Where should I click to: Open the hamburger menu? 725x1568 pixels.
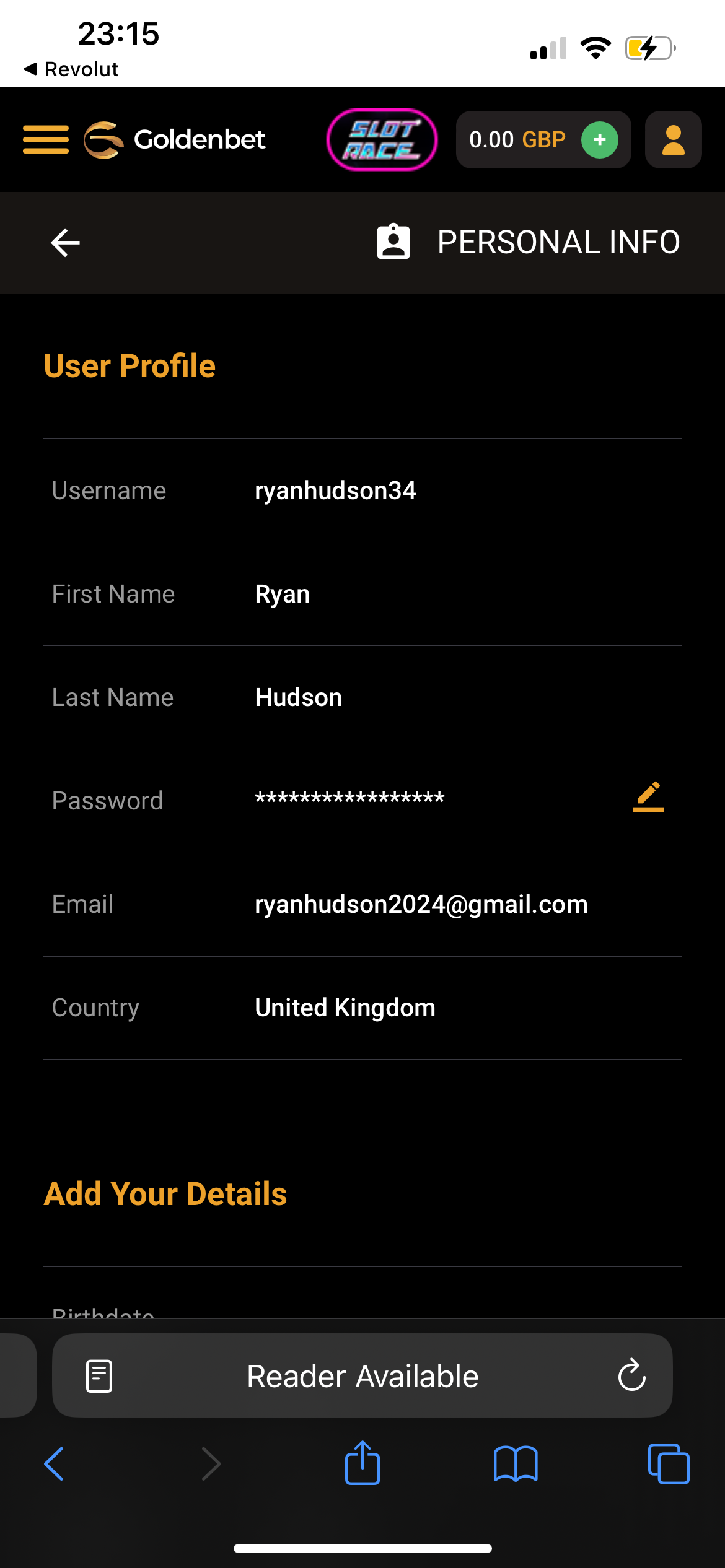pyautogui.click(x=46, y=139)
